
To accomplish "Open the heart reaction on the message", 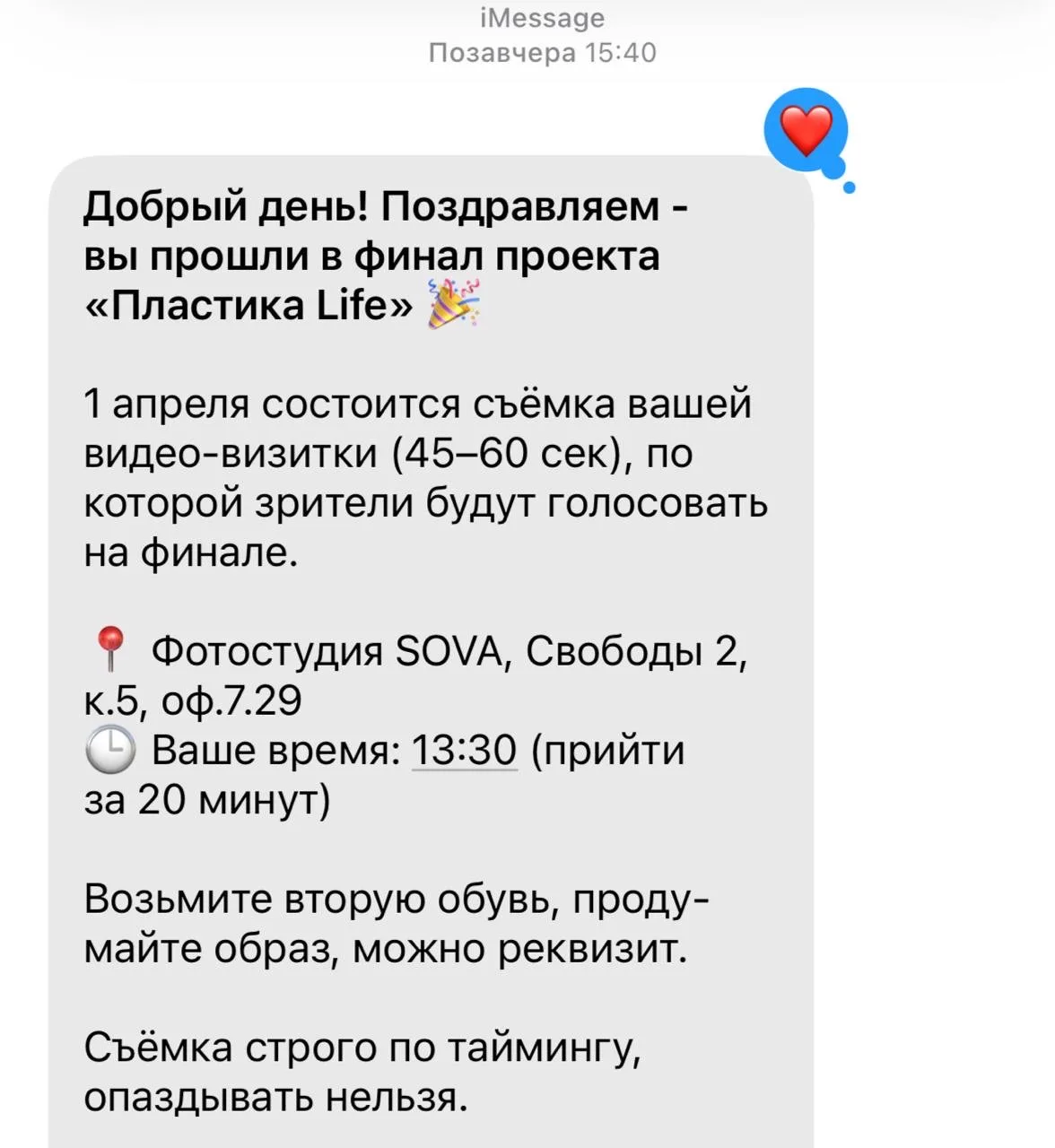I will coord(806,131).
